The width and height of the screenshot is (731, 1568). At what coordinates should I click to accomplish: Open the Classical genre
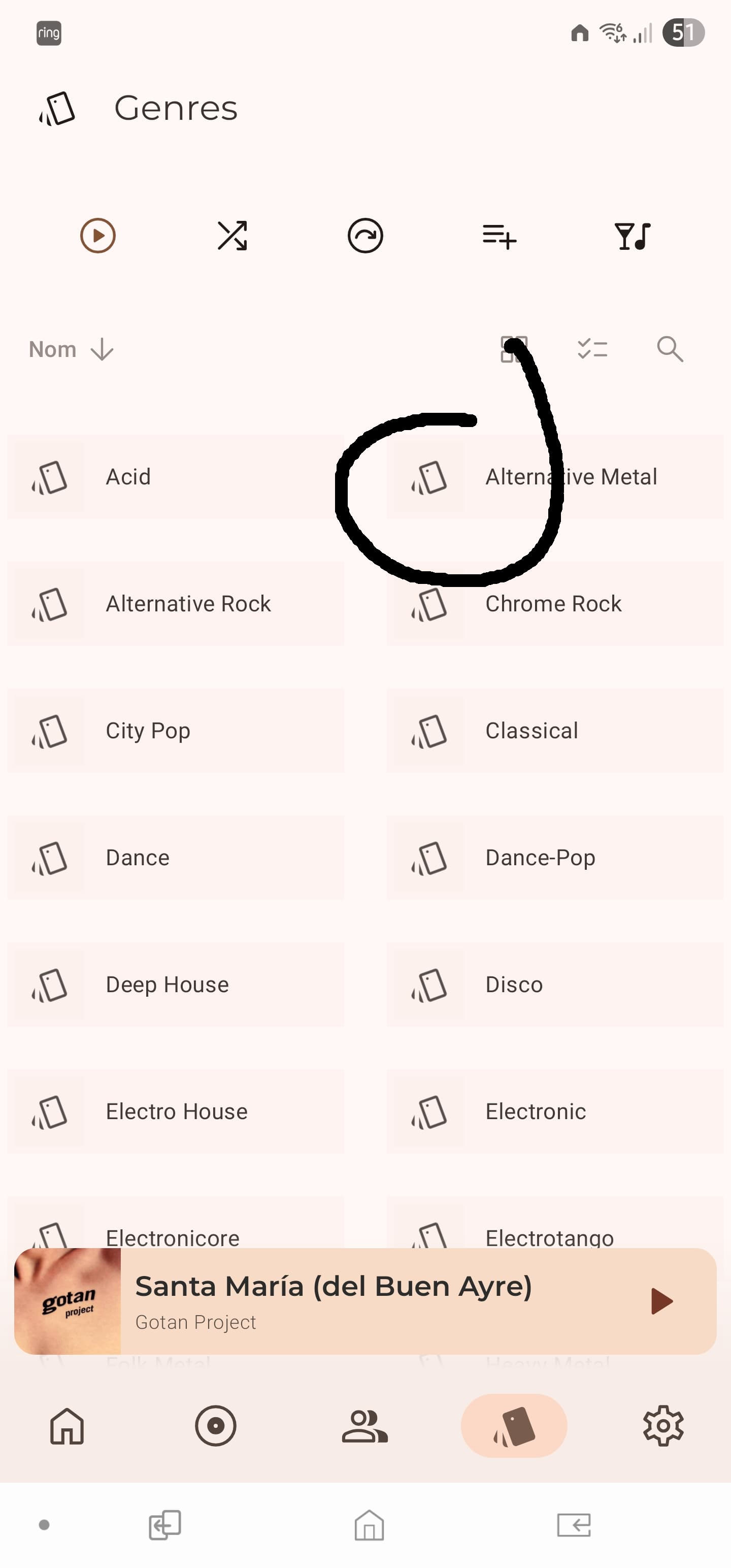click(x=555, y=731)
